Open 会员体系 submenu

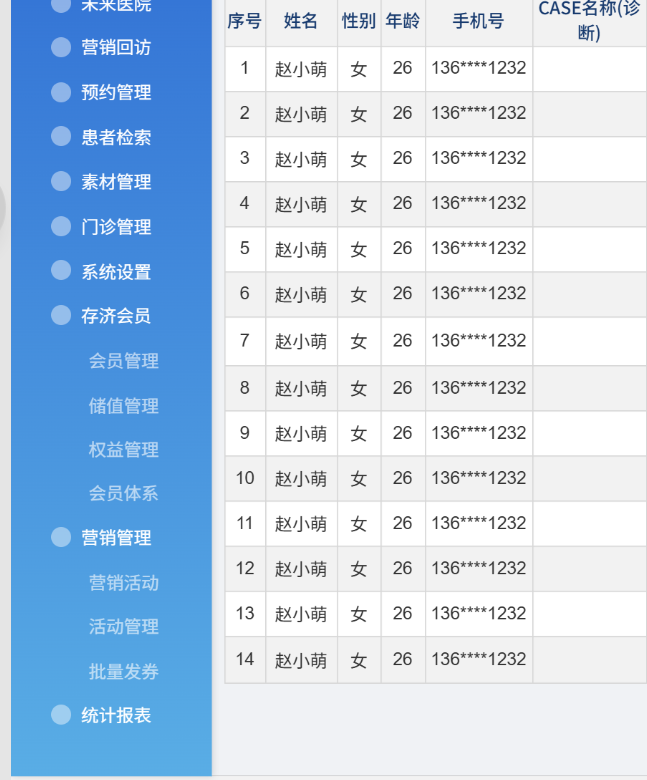[x=123, y=493]
